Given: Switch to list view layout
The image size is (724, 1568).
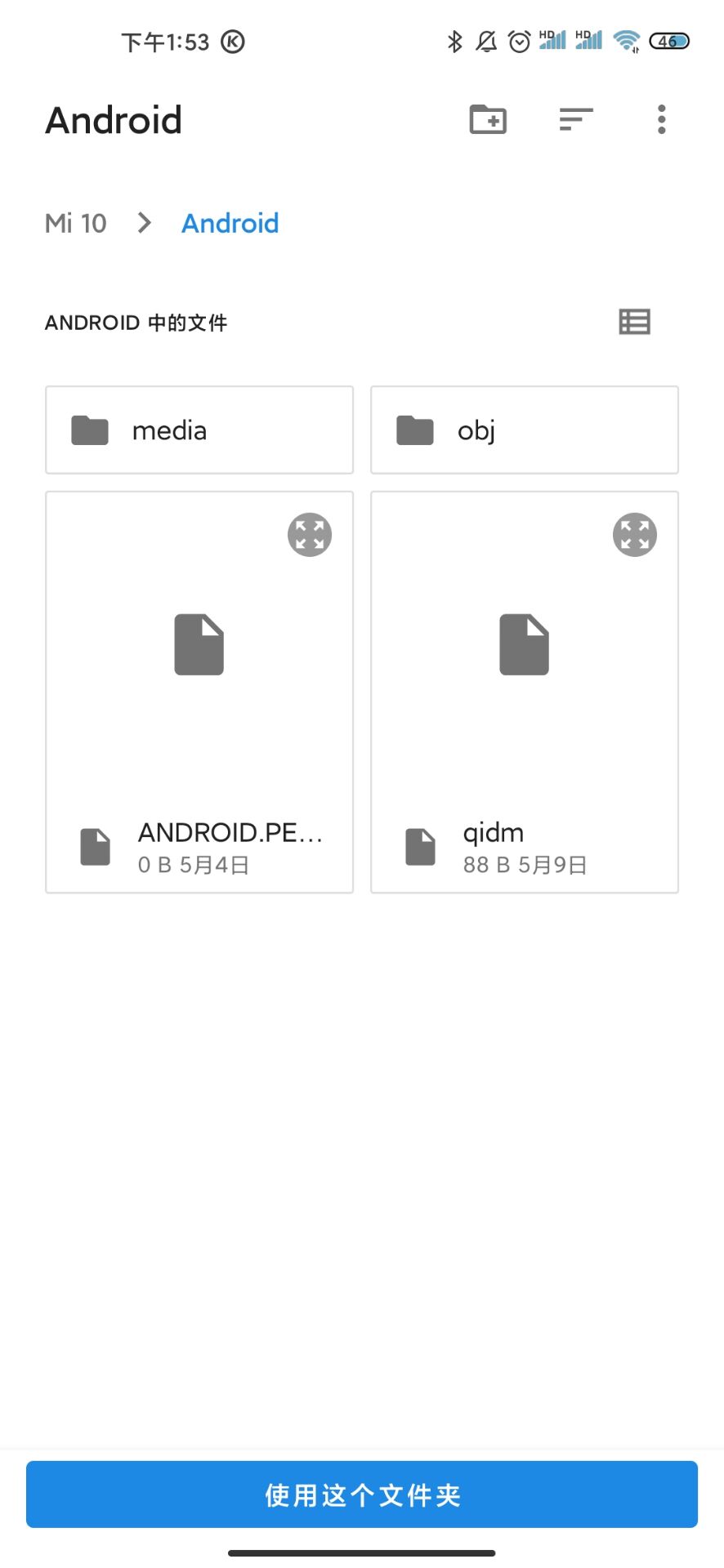Looking at the screenshot, I should tap(635, 322).
